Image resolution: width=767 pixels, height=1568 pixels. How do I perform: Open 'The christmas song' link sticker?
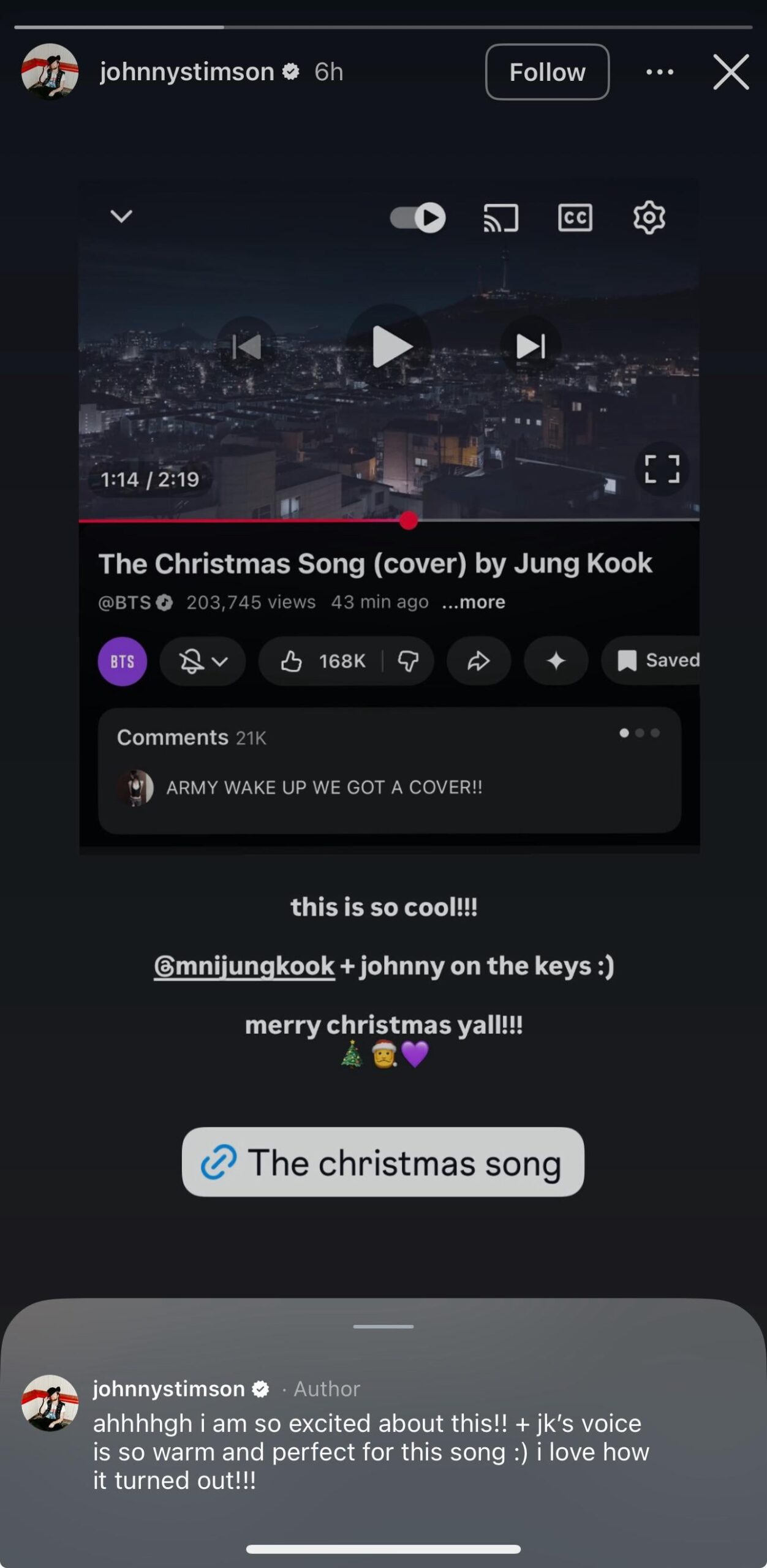383,1163
